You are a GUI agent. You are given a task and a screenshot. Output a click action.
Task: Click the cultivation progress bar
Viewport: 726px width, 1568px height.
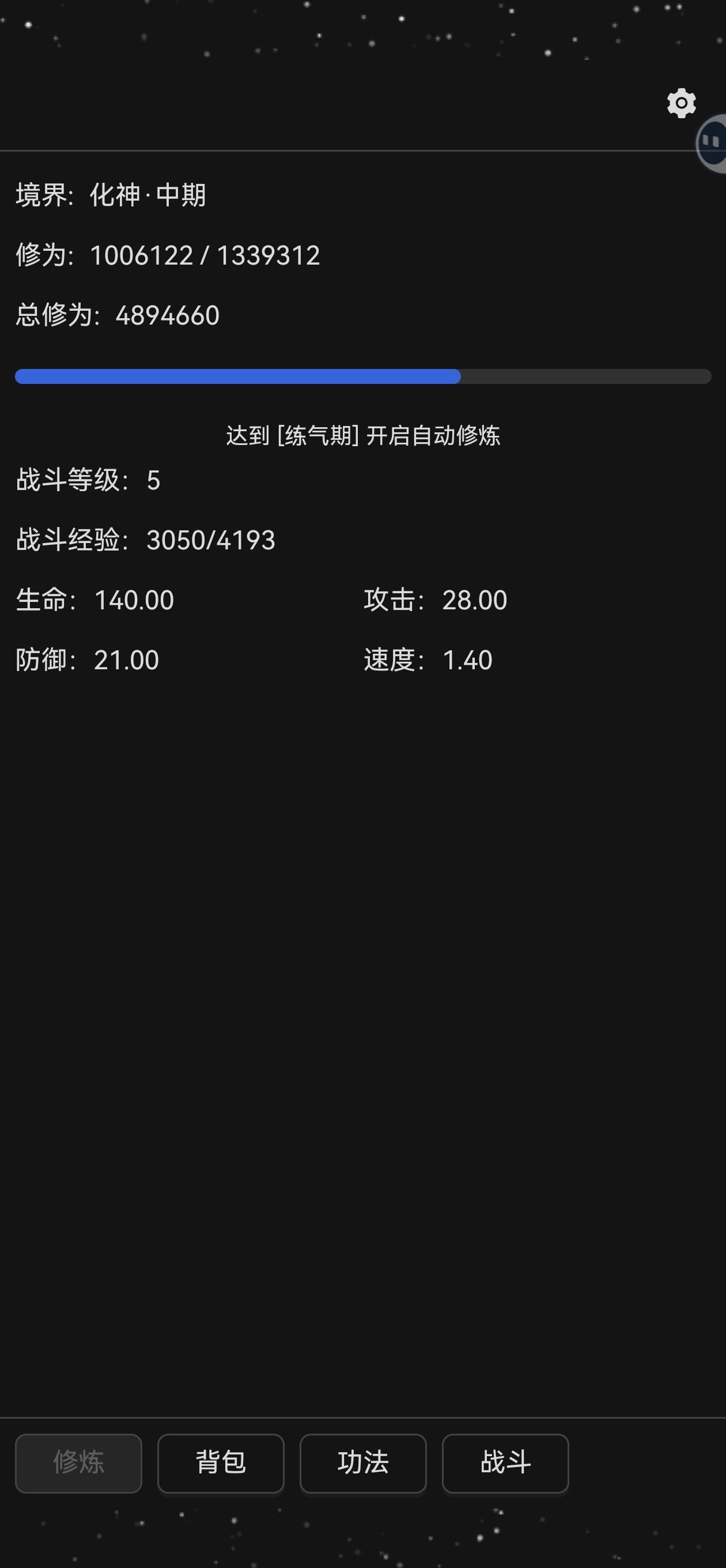click(x=362, y=378)
